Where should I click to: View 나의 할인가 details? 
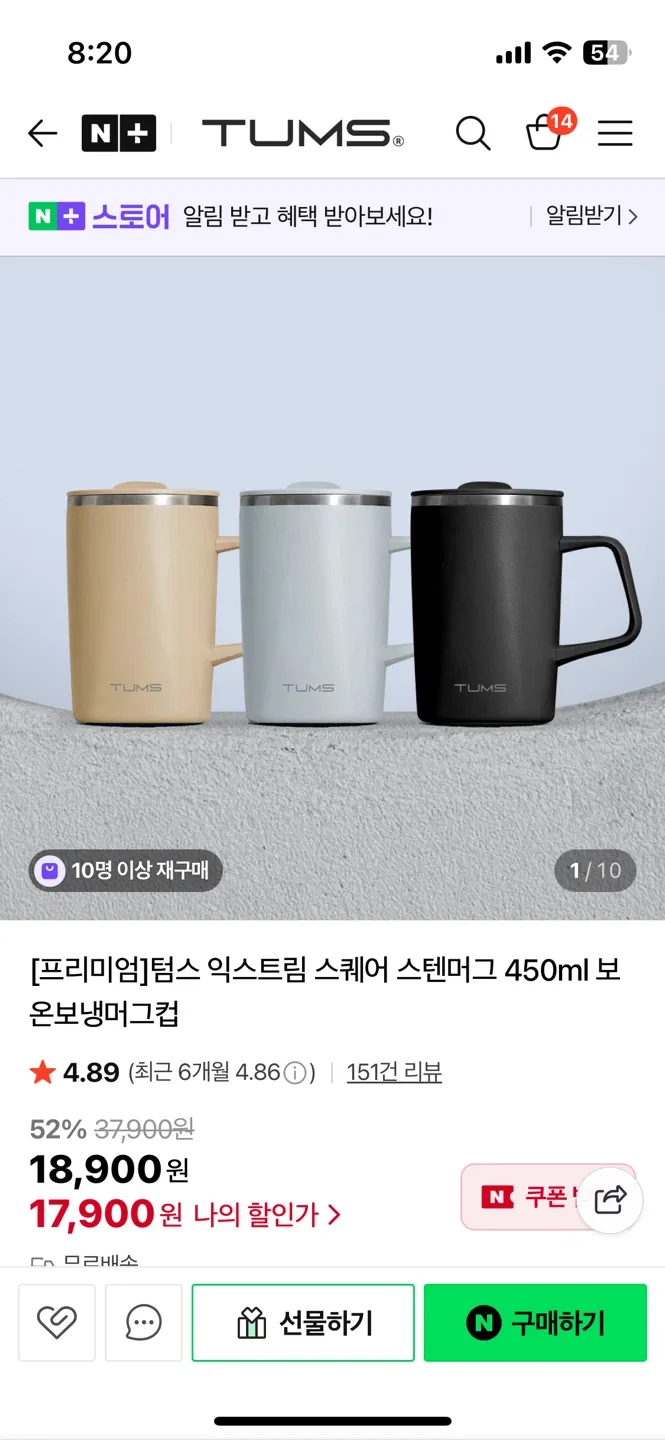267,1215
